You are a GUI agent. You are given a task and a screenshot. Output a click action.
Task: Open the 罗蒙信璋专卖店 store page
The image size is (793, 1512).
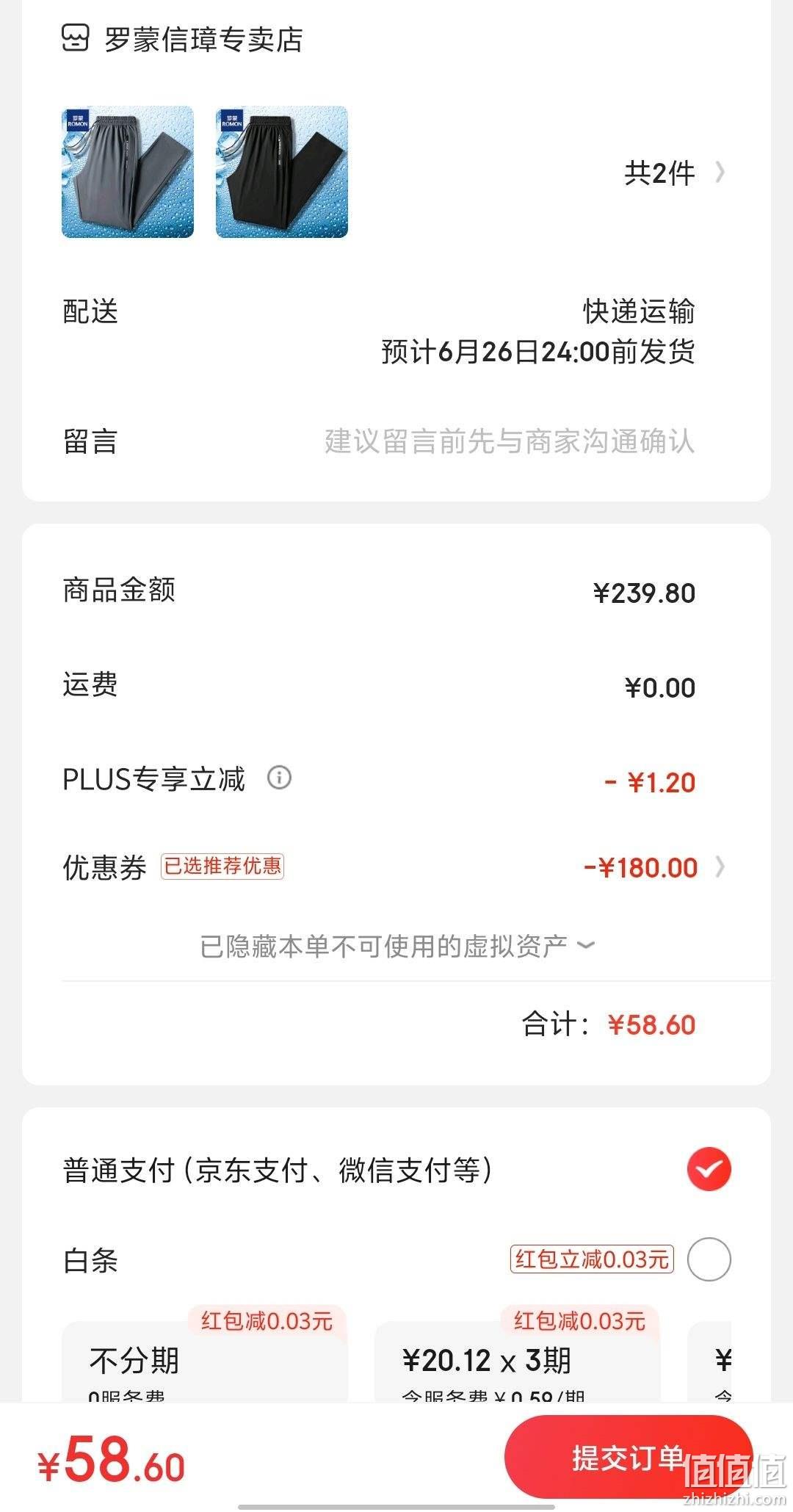pos(182,39)
